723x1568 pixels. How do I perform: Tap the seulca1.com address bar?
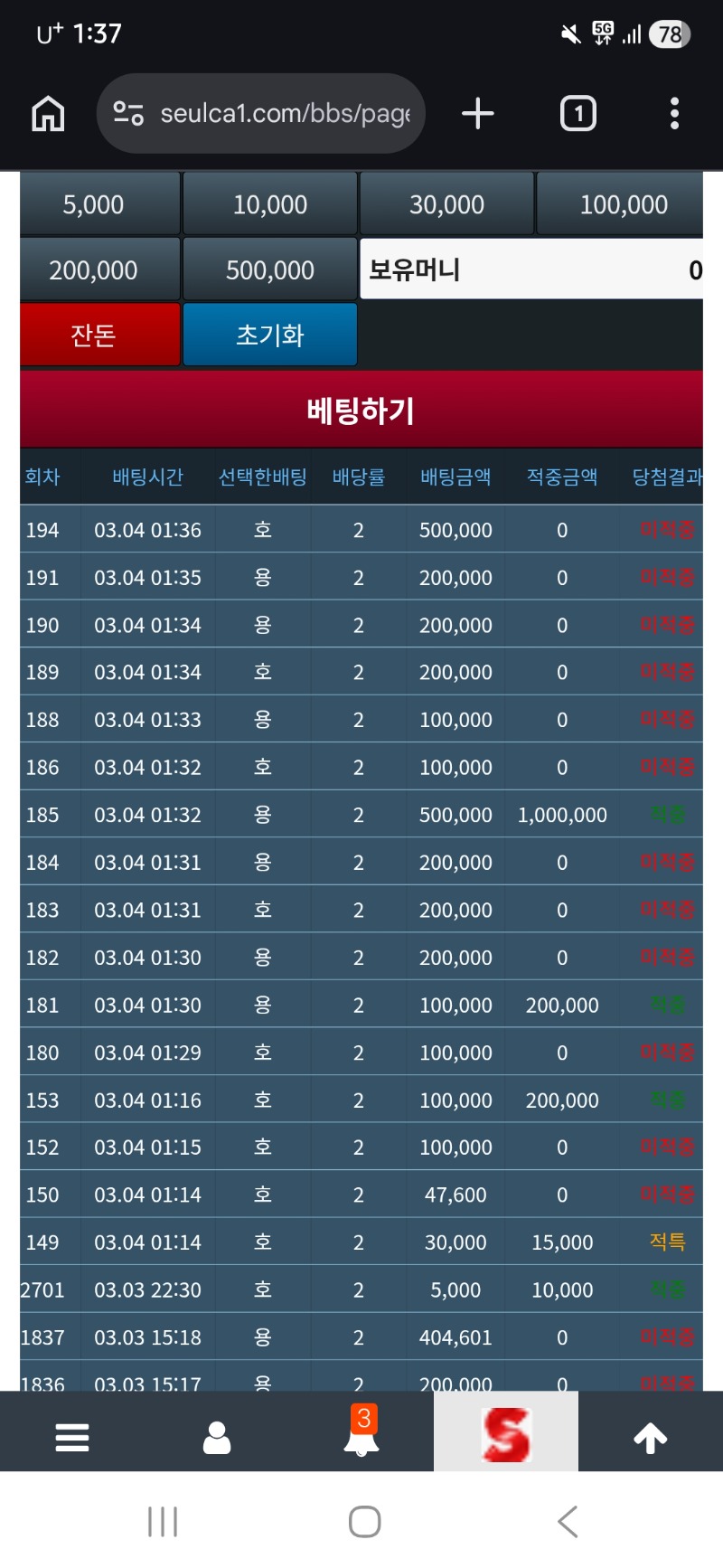pyautogui.click(x=271, y=114)
